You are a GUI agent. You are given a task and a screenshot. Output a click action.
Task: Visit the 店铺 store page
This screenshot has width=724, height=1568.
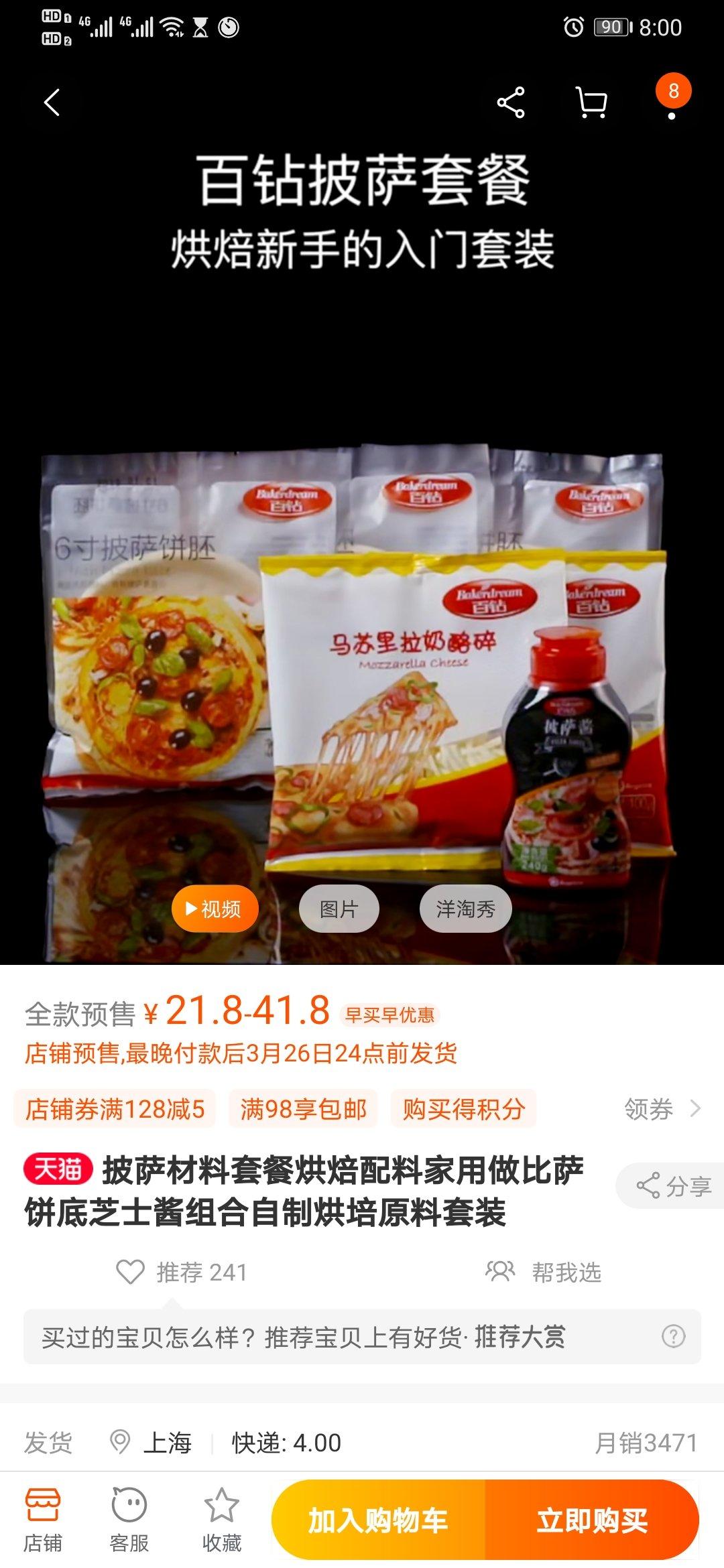tap(43, 1520)
